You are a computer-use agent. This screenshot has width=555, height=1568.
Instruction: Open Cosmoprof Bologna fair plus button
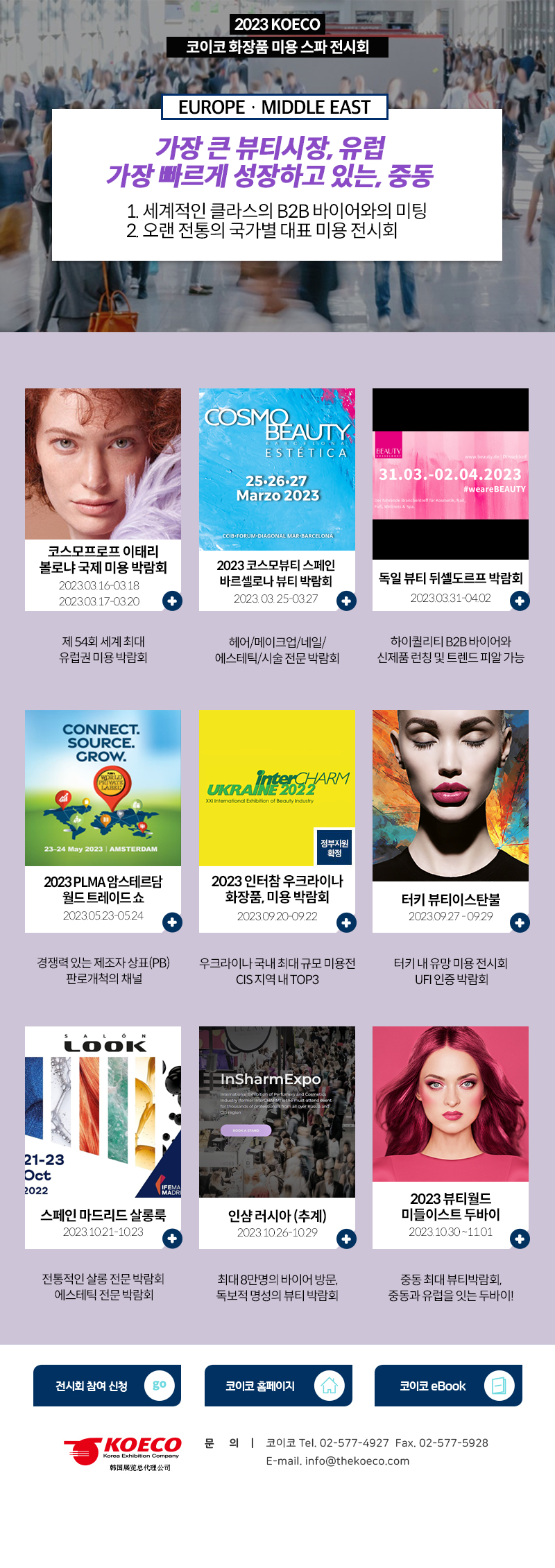pyautogui.click(x=172, y=601)
